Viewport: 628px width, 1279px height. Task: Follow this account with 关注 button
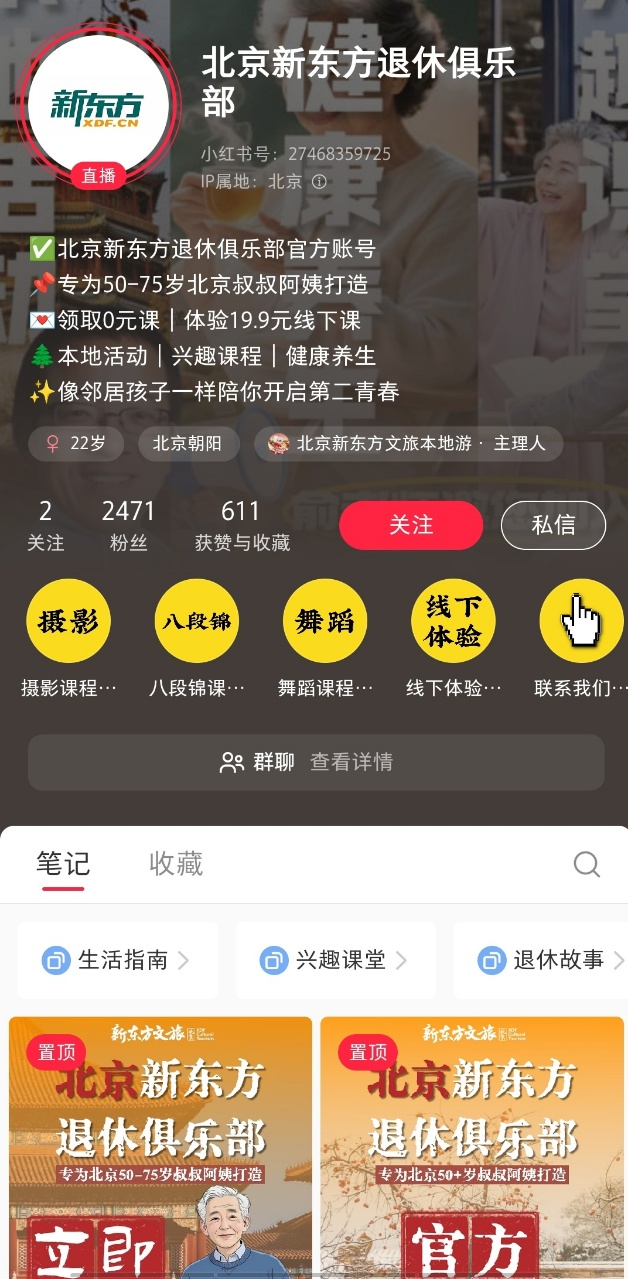[x=411, y=526]
